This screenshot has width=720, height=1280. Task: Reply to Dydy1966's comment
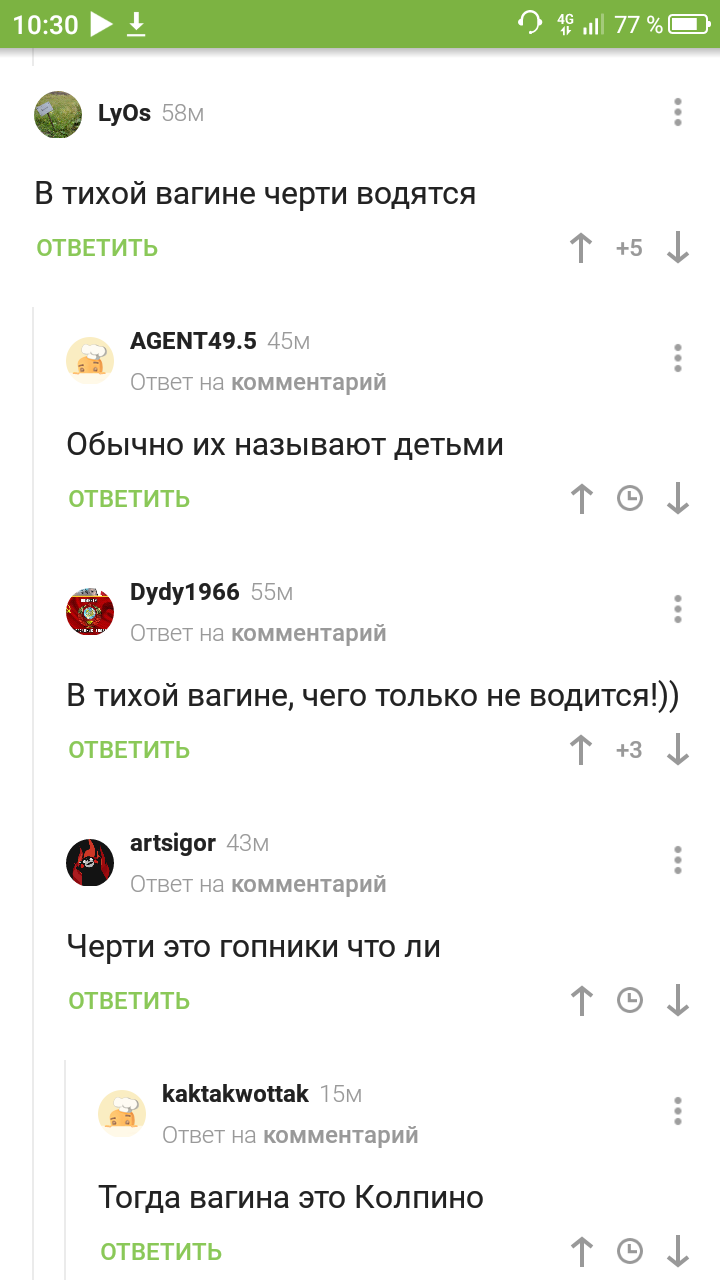(x=129, y=750)
